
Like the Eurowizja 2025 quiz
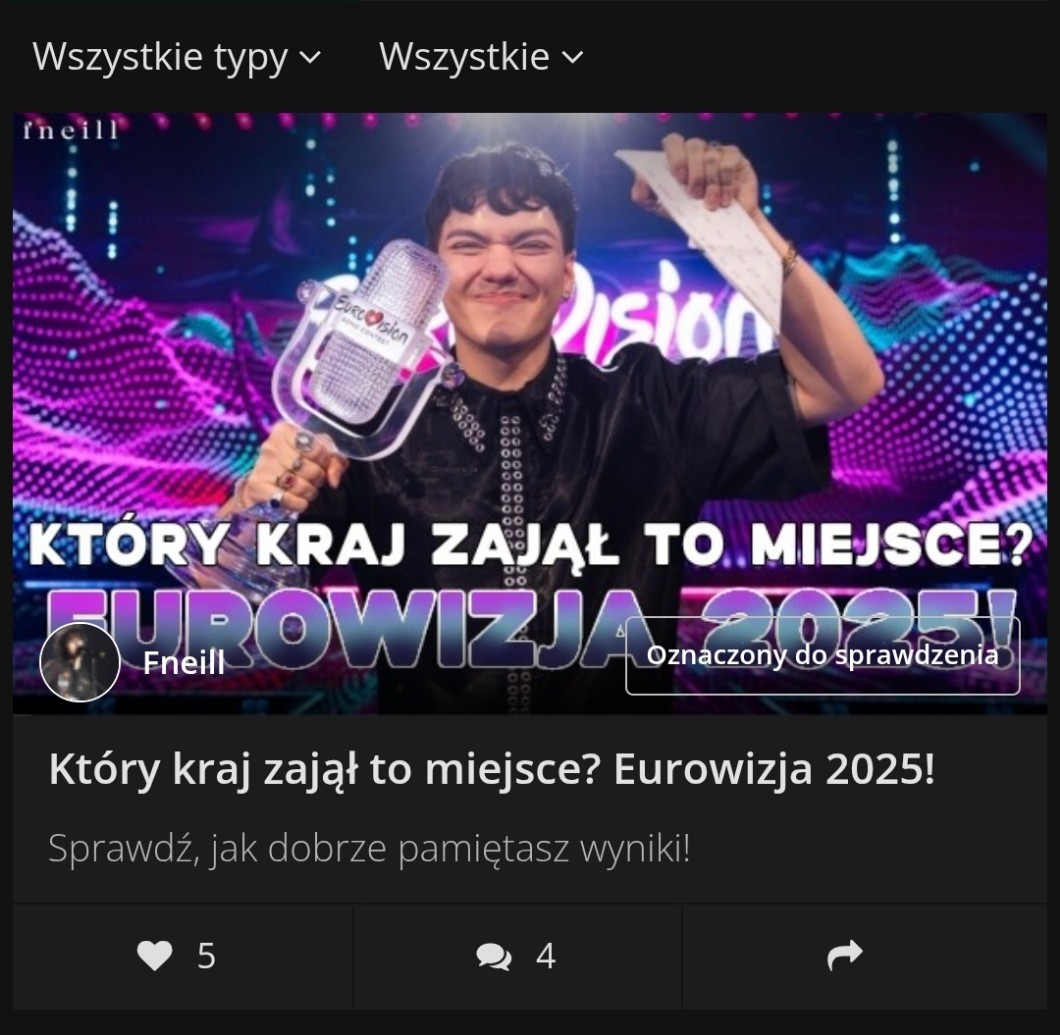click(177, 957)
